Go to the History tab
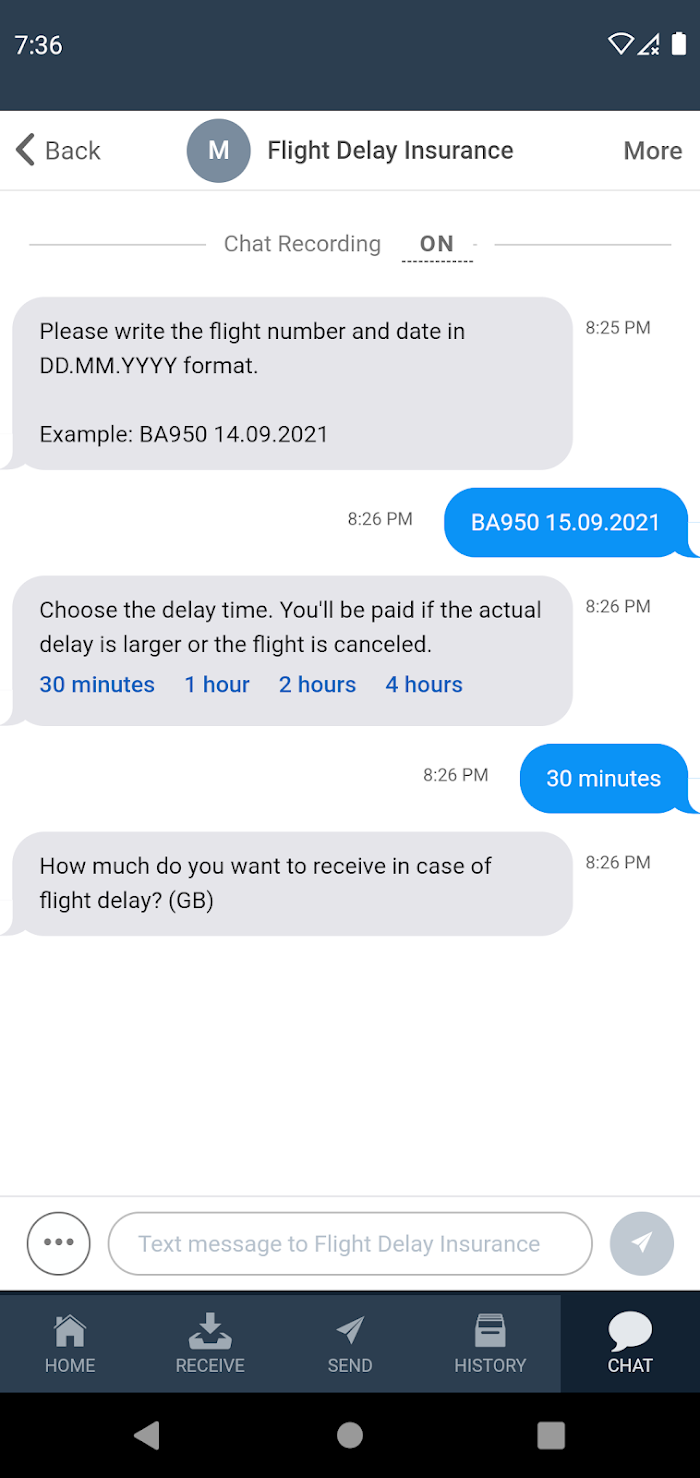This screenshot has width=700, height=1478. (x=490, y=1343)
